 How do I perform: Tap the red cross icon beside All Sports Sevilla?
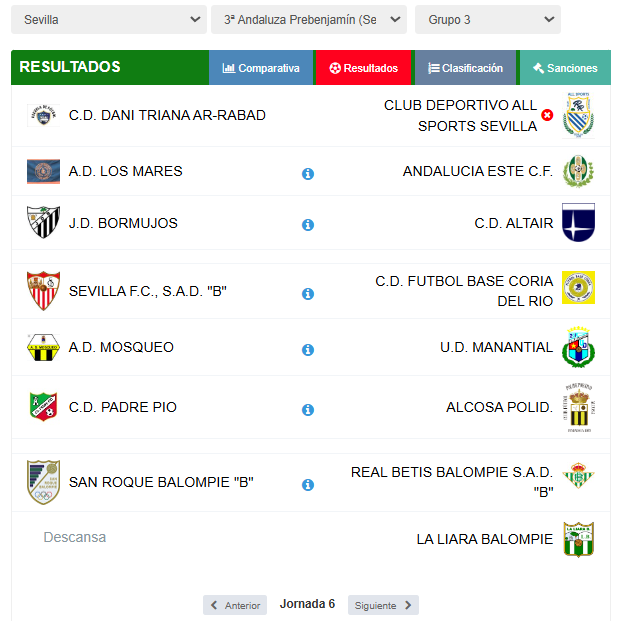(x=547, y=115)
